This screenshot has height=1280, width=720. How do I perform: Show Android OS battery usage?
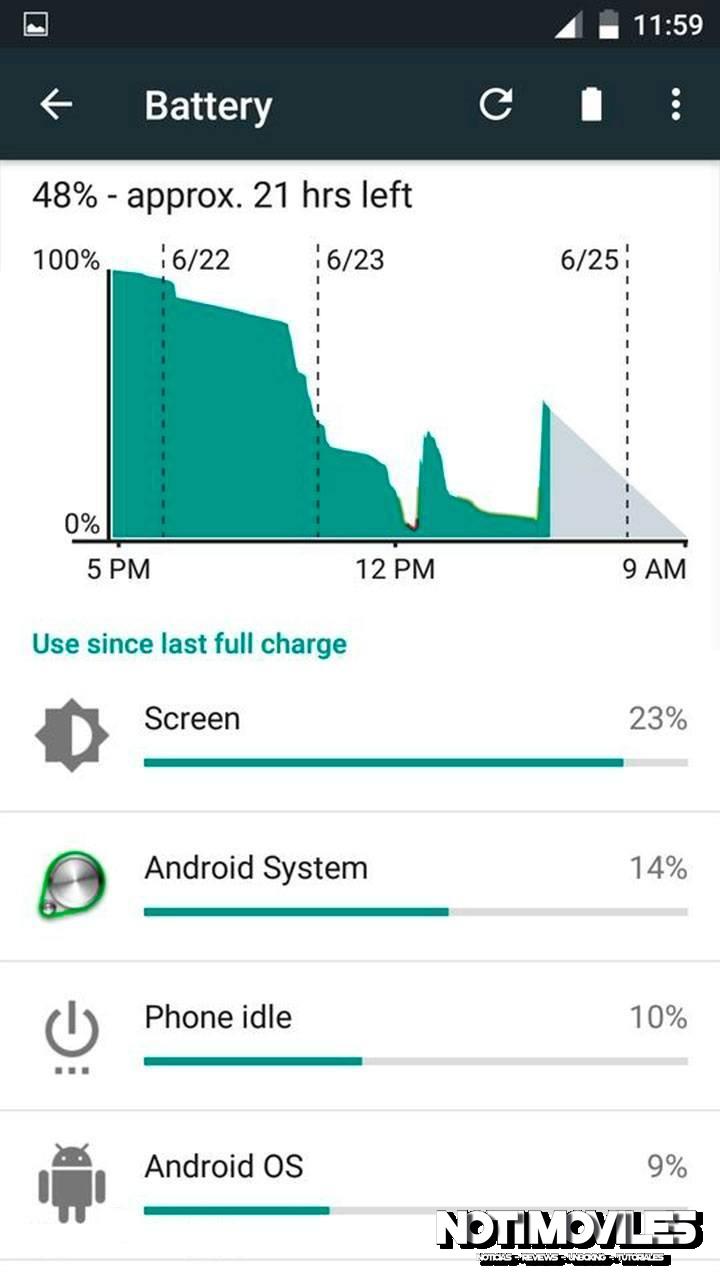point(360,1184)
